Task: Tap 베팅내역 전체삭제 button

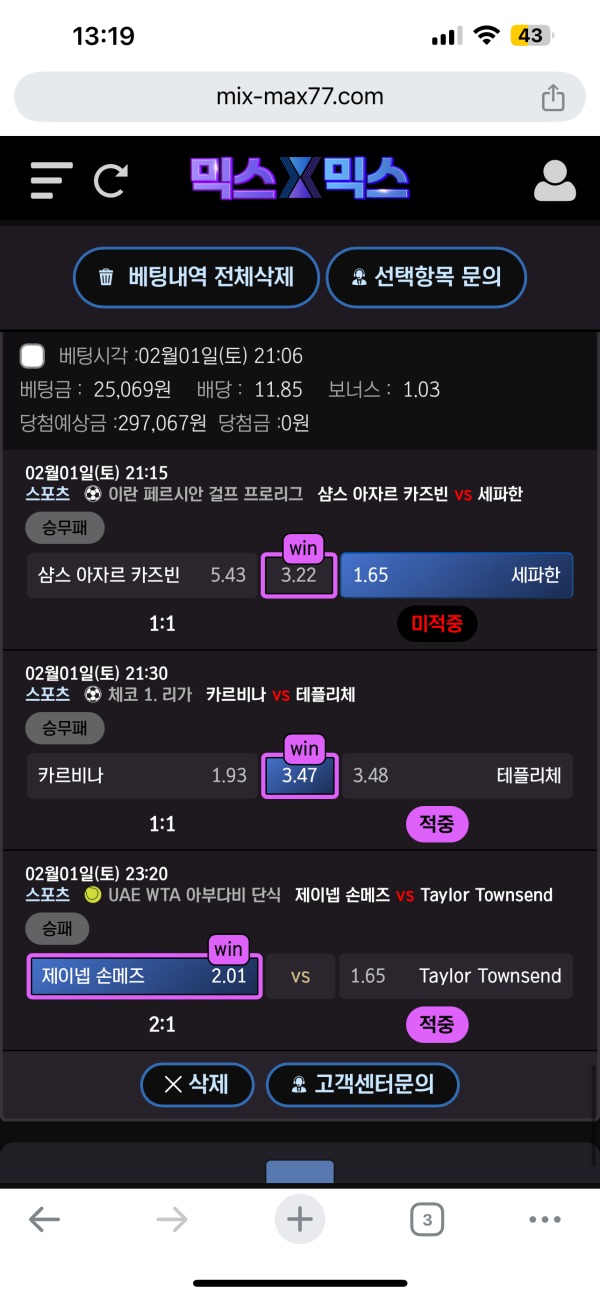Action: point(196,277)
